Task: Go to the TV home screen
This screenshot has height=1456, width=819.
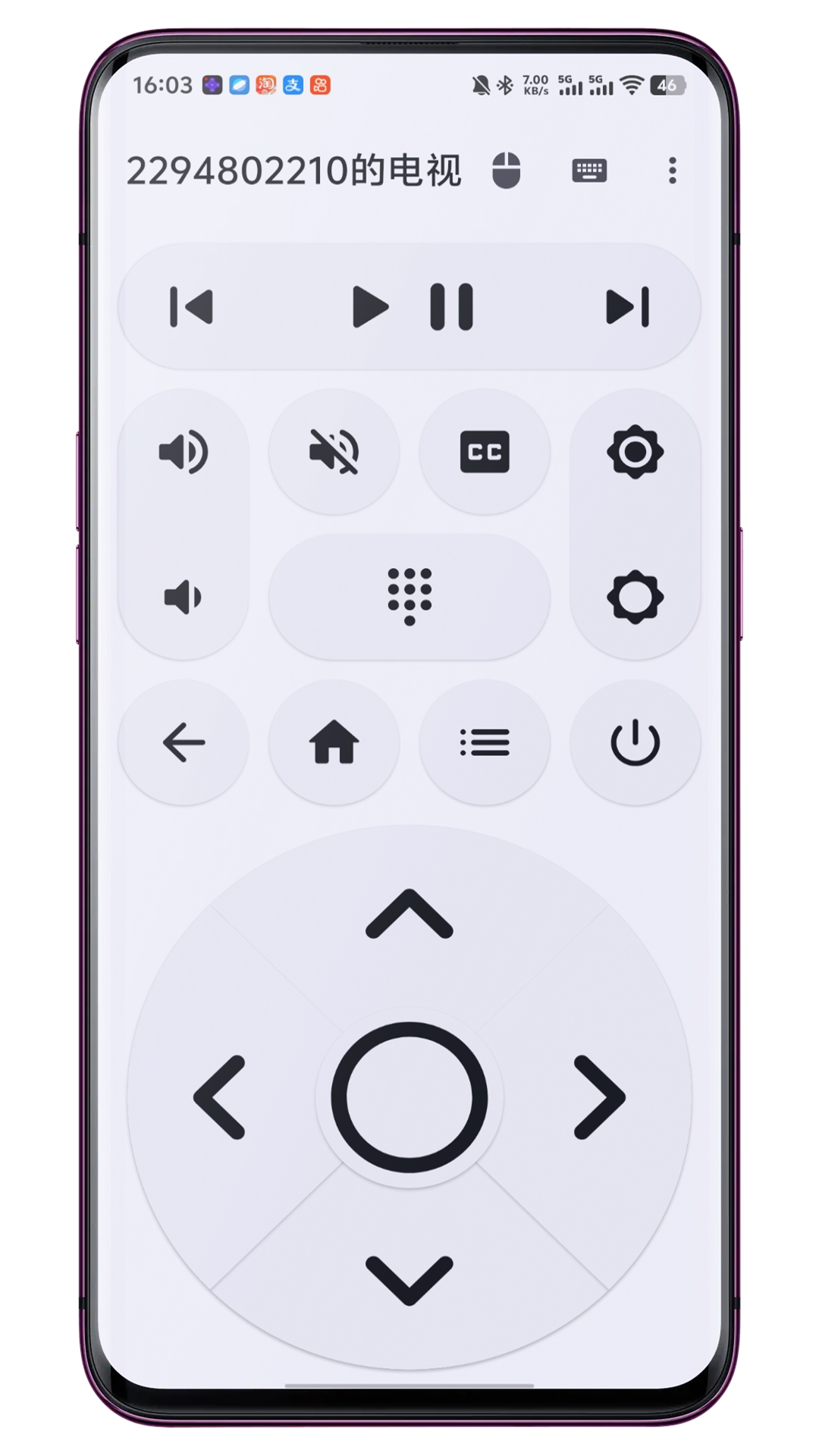Action: point(334,742)
